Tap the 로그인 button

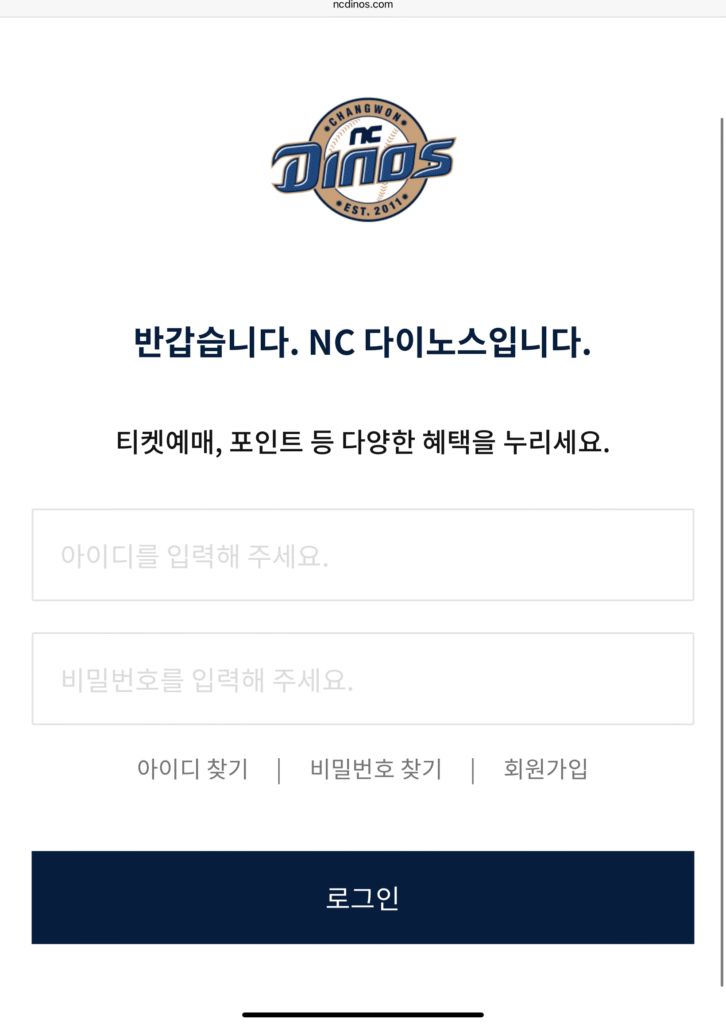point(362,897)
